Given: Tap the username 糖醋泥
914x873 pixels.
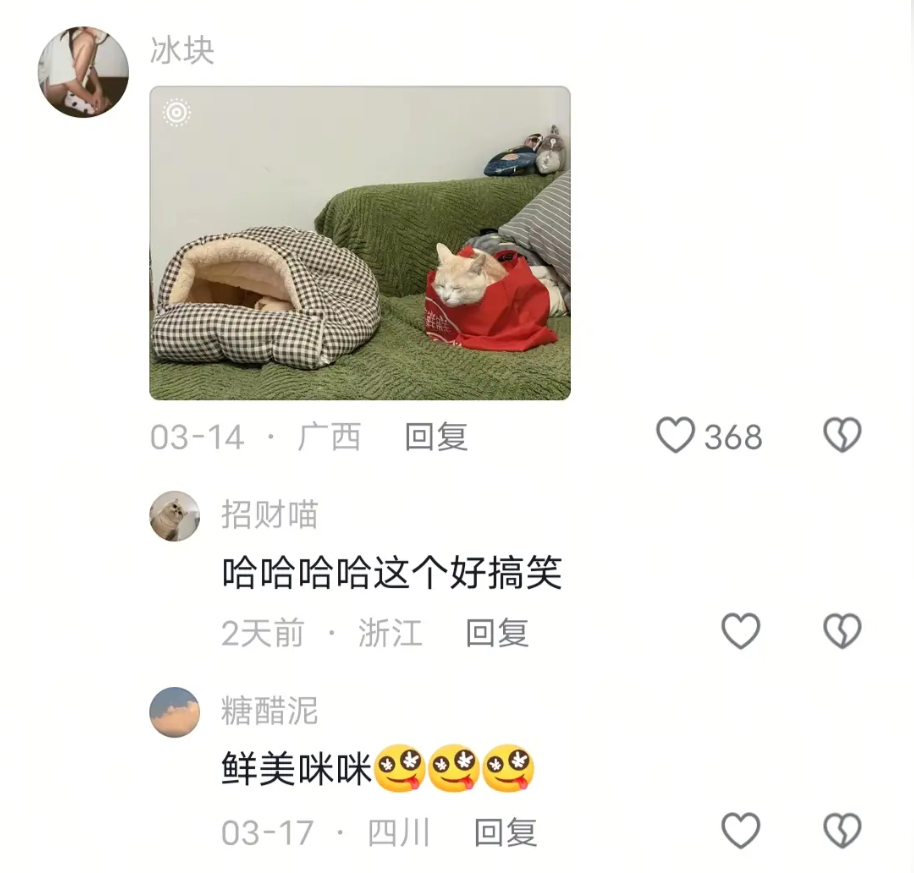Looking at the screenshot, I should pos(269,711).
